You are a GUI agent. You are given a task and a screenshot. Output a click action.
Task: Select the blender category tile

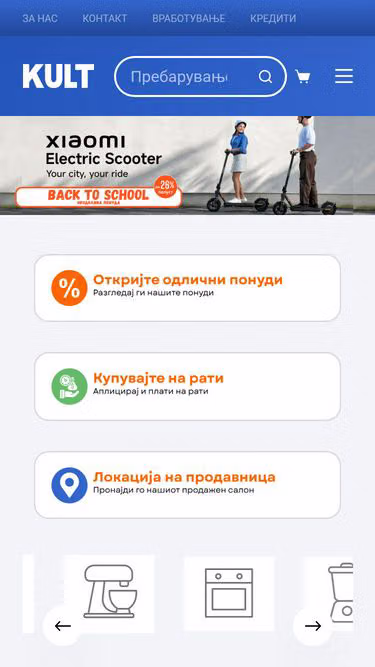(x=336, y=593)
